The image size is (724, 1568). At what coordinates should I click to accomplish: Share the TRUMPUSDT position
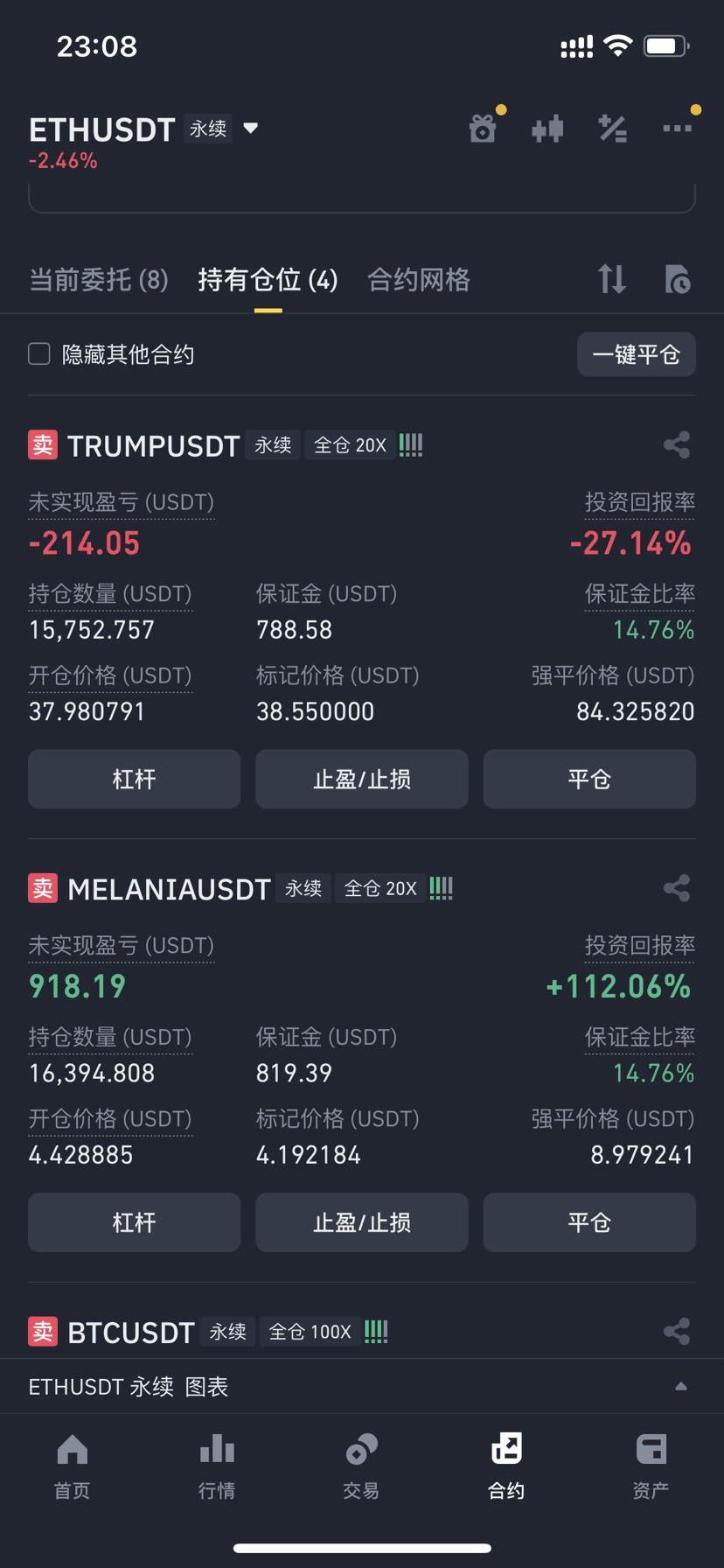click(677, 445)
